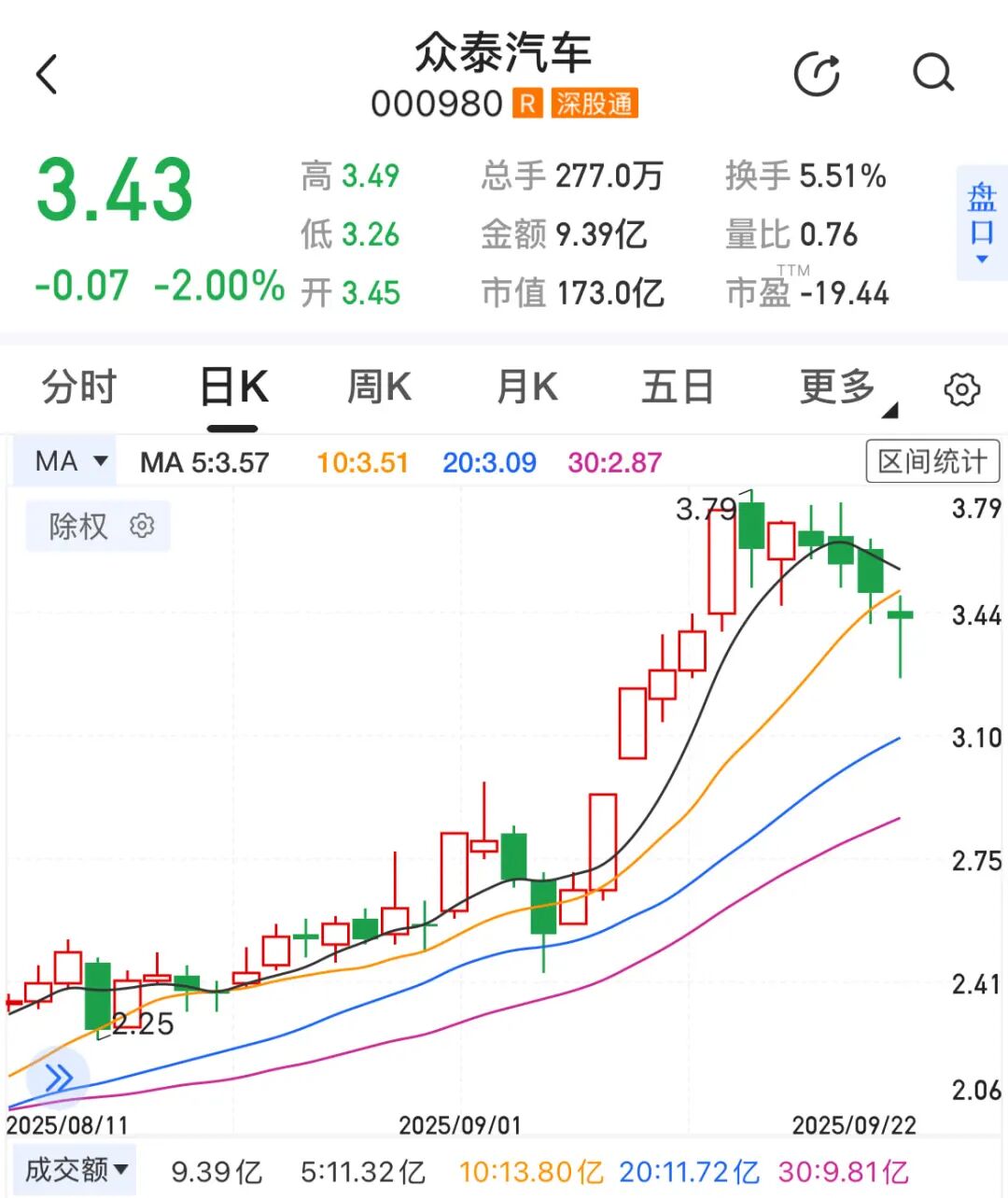The image size is (1008, 1198).
Task: Switch to the 分时 tab
Action: click(79, 388)
